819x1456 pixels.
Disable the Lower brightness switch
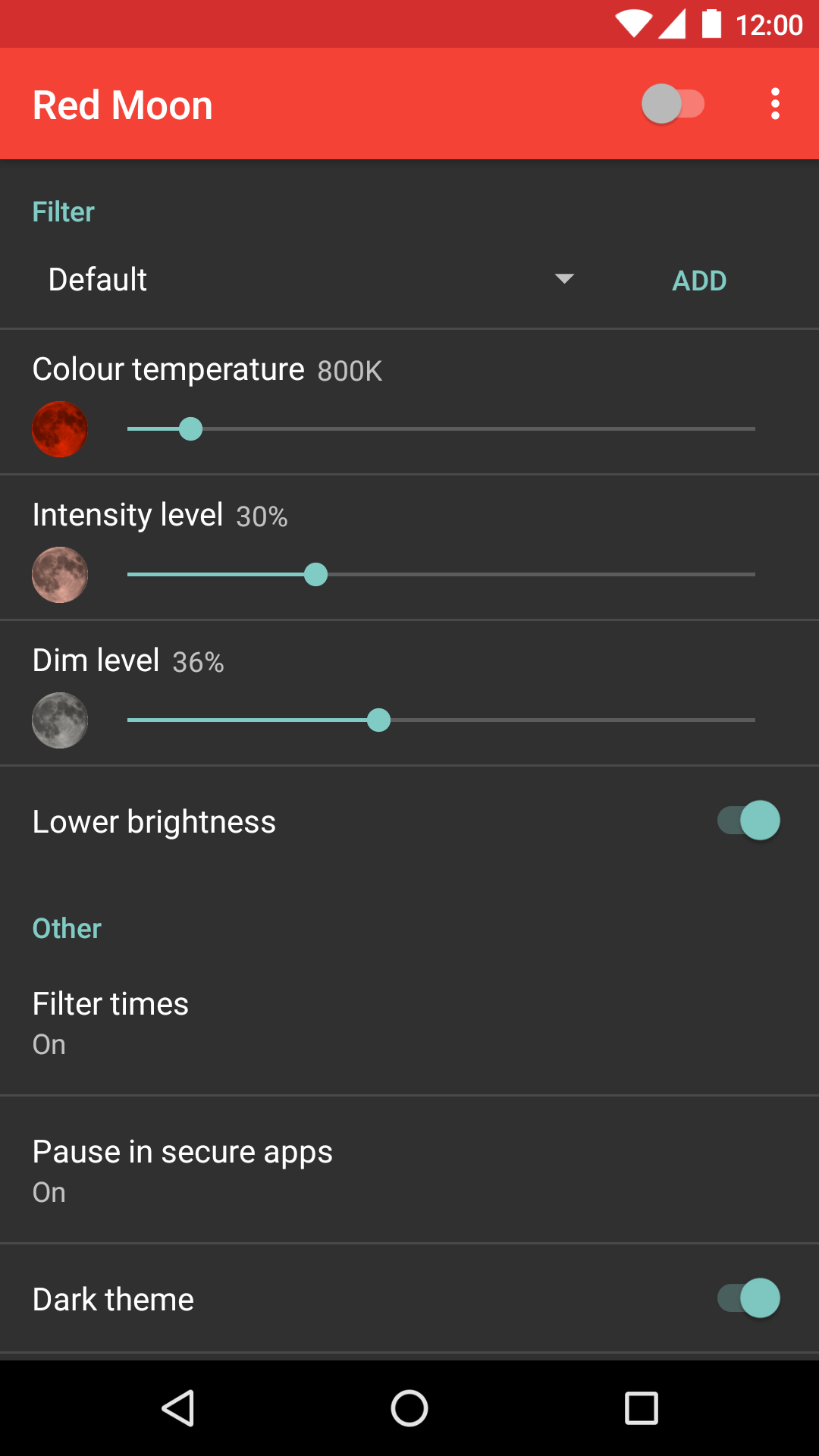pyautogui.click(x=748, y=821)
